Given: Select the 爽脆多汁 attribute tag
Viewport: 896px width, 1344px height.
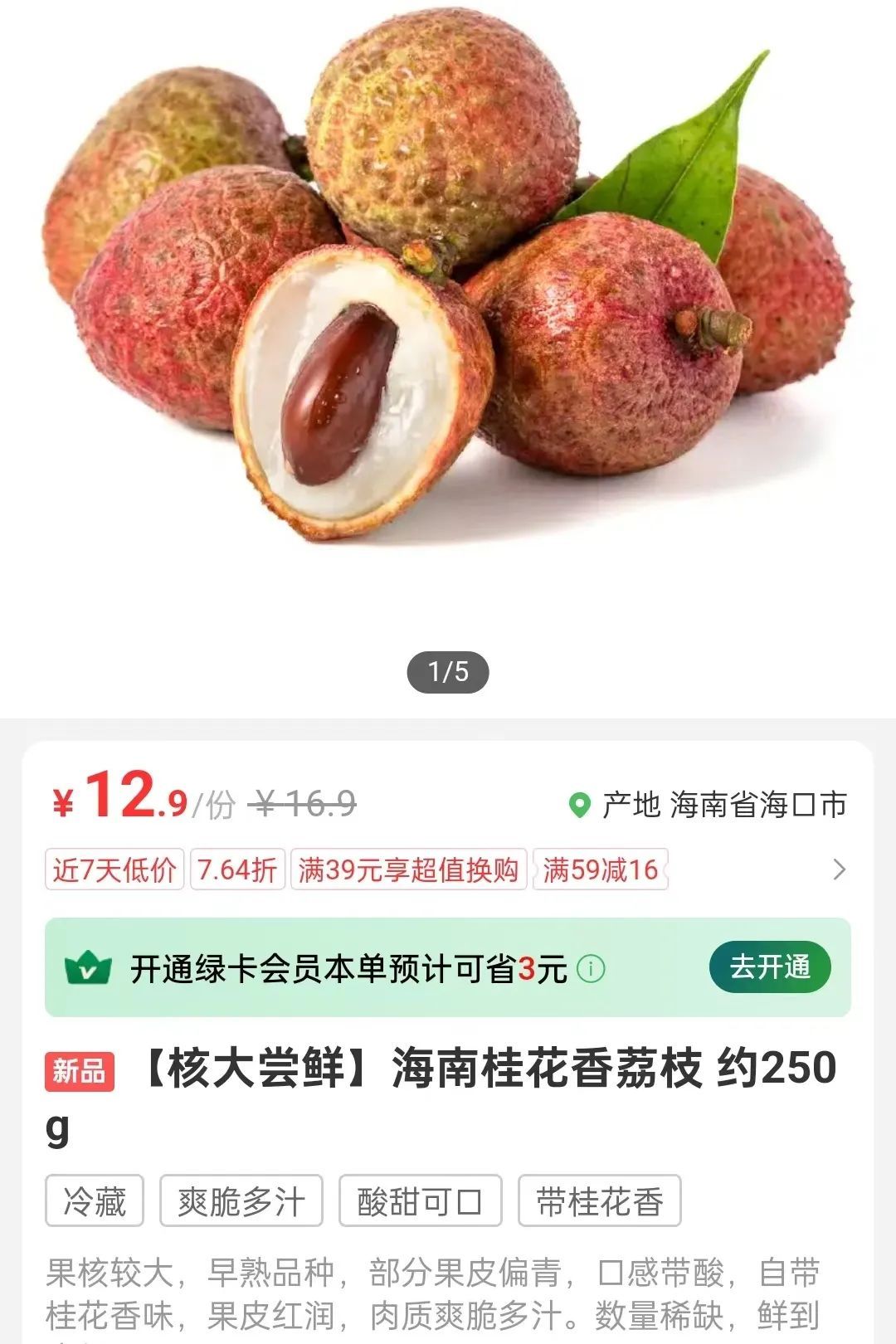Looking at the screenshot, I should [x=243, y=1200].
